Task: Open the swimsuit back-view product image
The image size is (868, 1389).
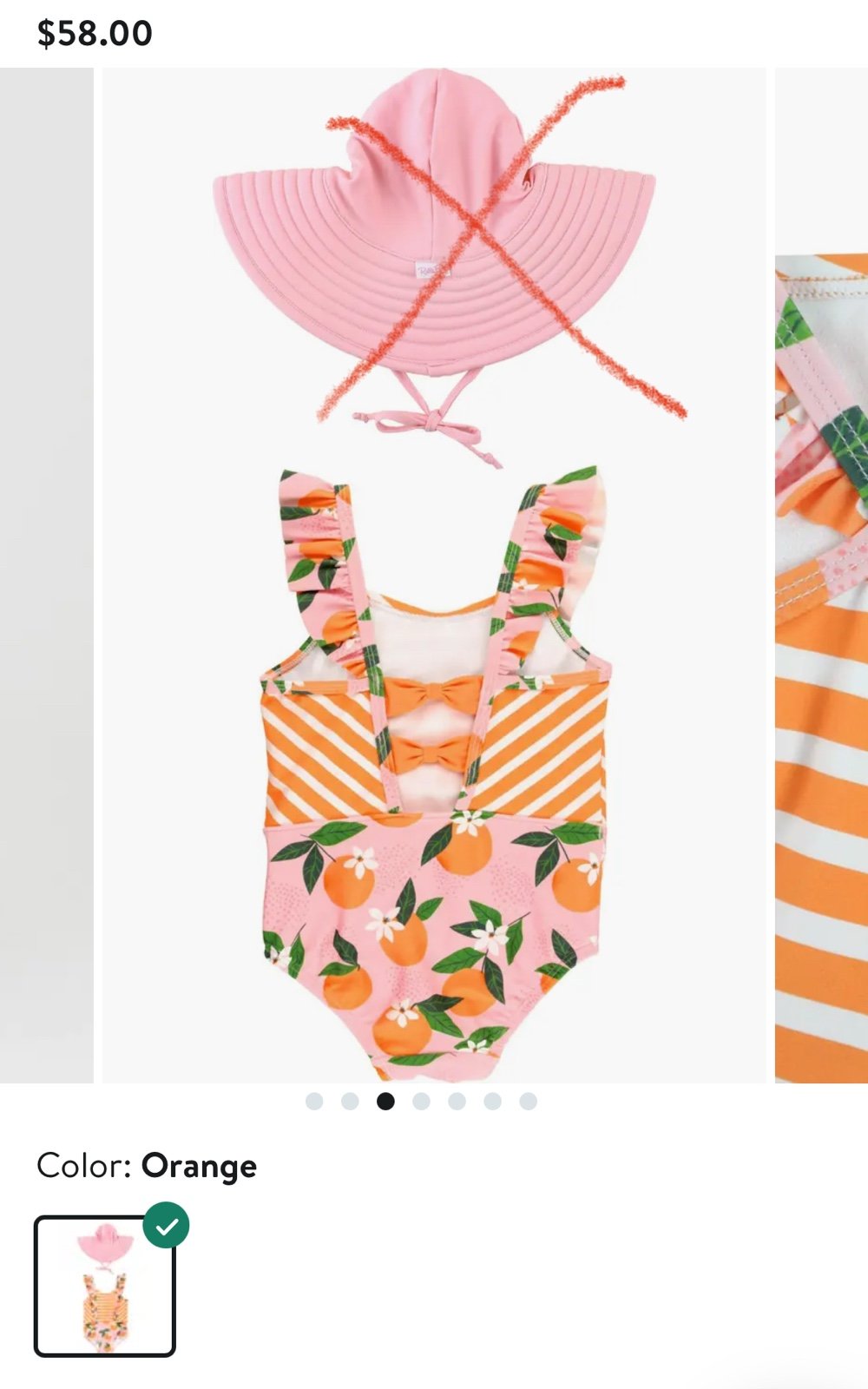Action: coord(434,576)
